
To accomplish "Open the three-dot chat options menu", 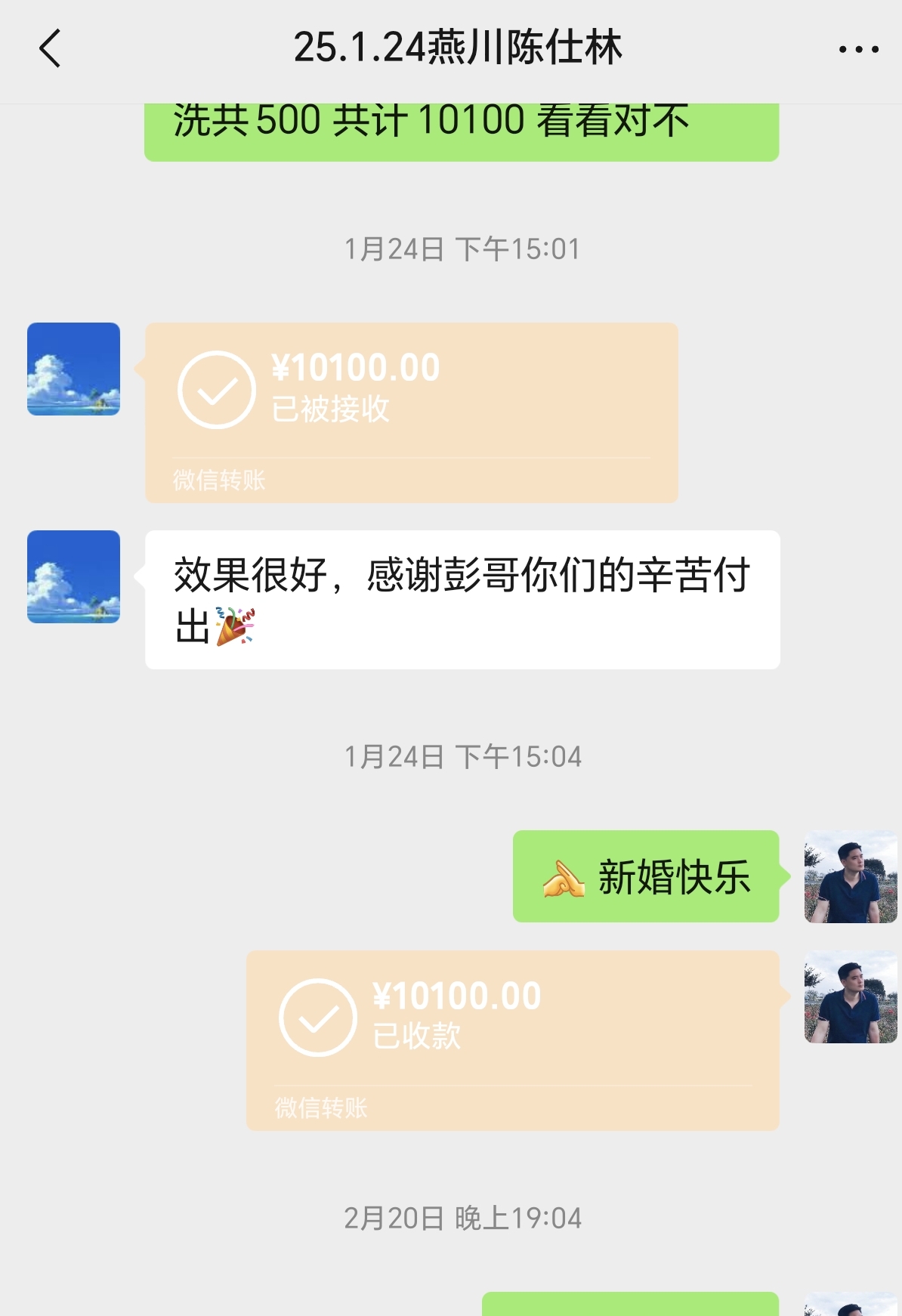I will tap(858, 50).
